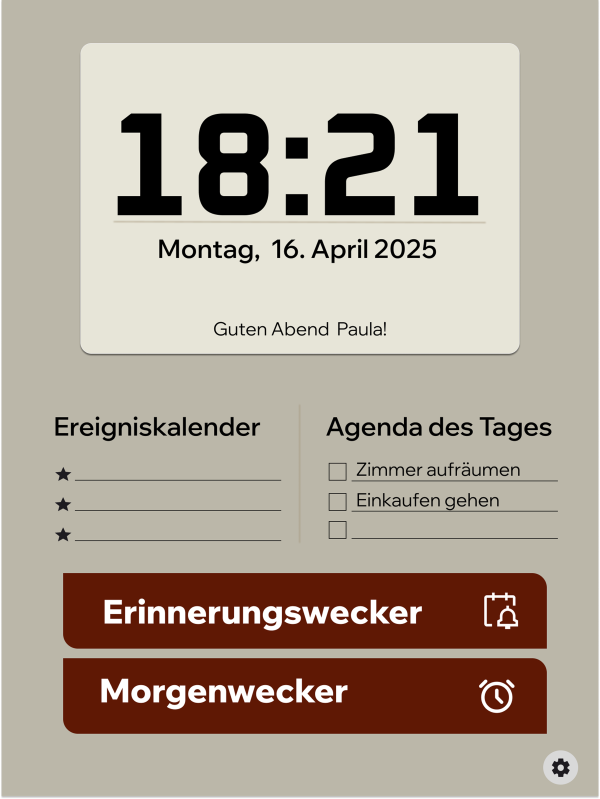Tick the empty third agenda checkbox
The height and width of the screenshot is (799, 600).
(338, 530)
